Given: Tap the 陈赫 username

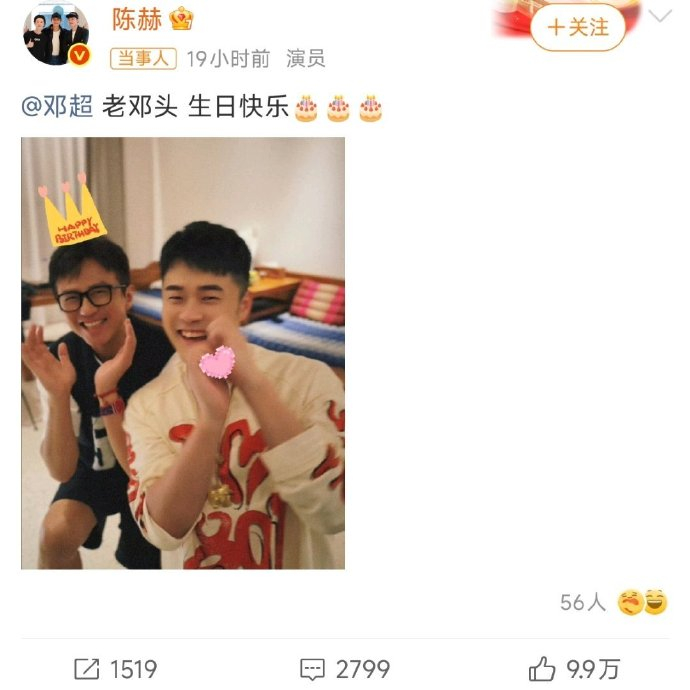Looking at the screenshot, I should coord(136,18).
